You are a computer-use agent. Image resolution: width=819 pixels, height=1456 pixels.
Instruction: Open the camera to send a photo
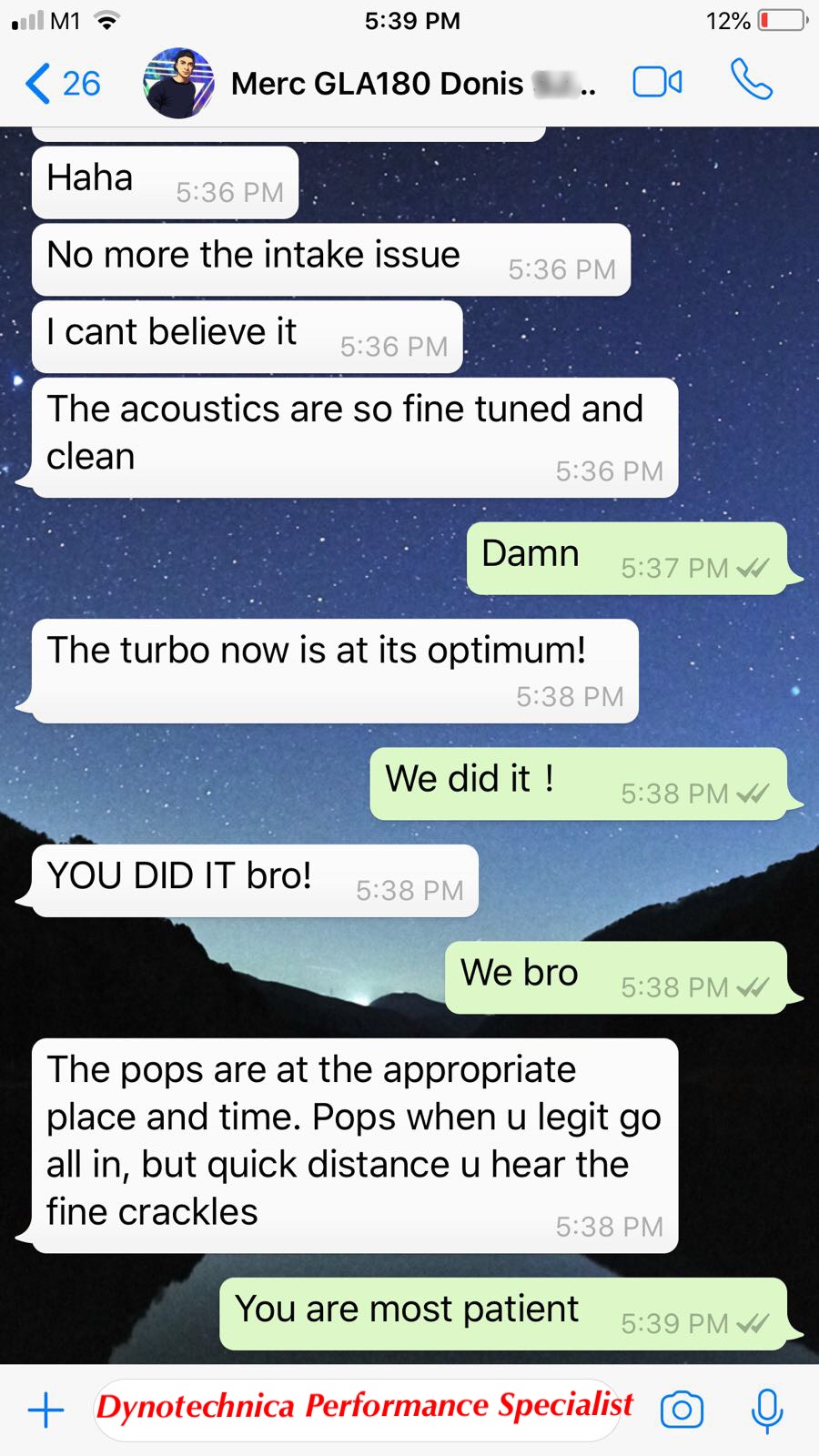click(x=682, y=1410)
